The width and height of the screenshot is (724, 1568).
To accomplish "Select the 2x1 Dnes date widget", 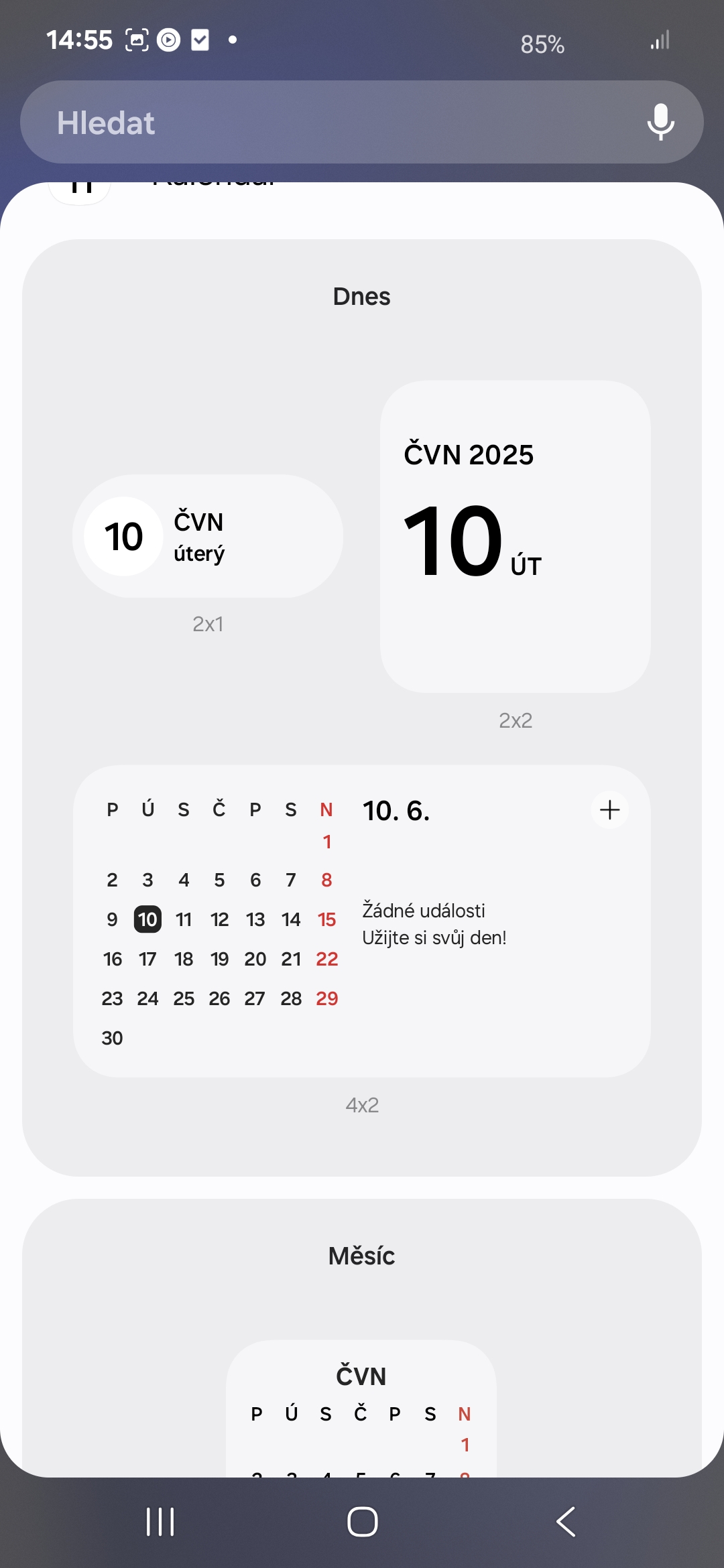I will point(208,536).
